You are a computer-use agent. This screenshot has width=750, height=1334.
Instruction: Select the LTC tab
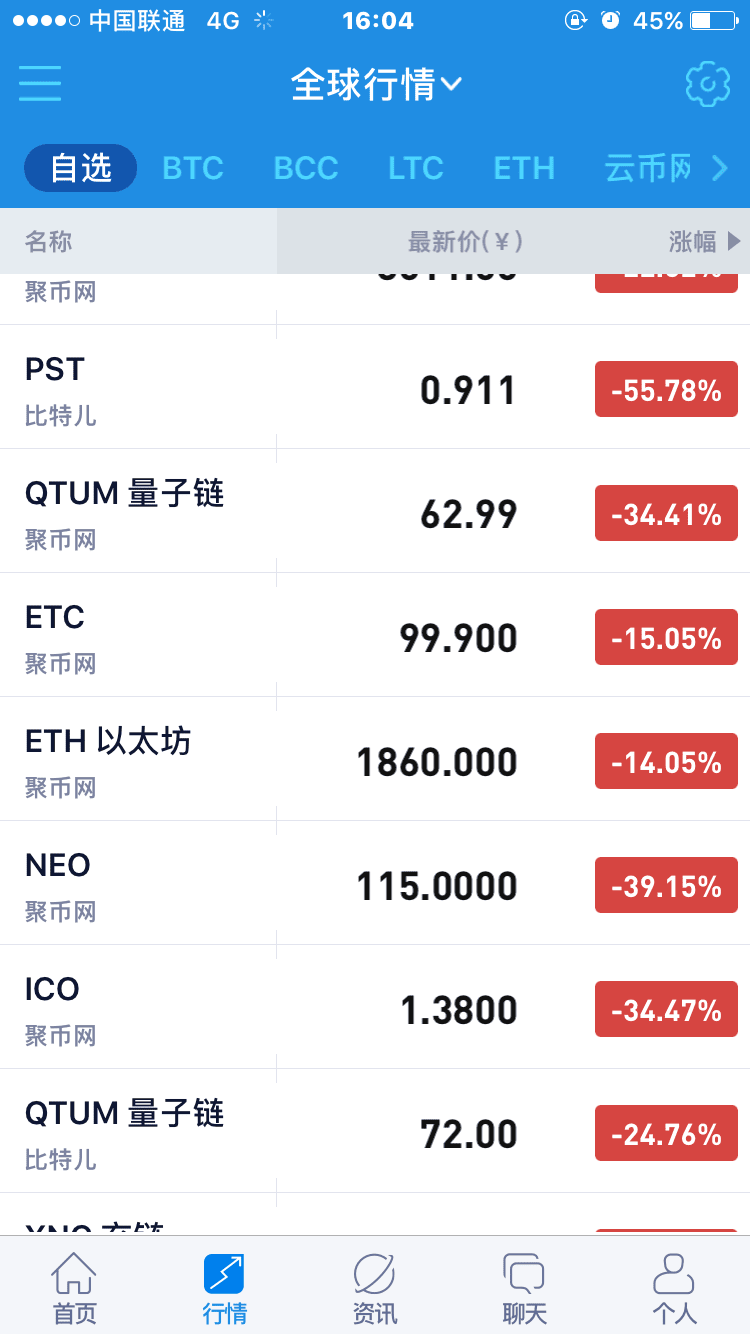pos(415,168)
